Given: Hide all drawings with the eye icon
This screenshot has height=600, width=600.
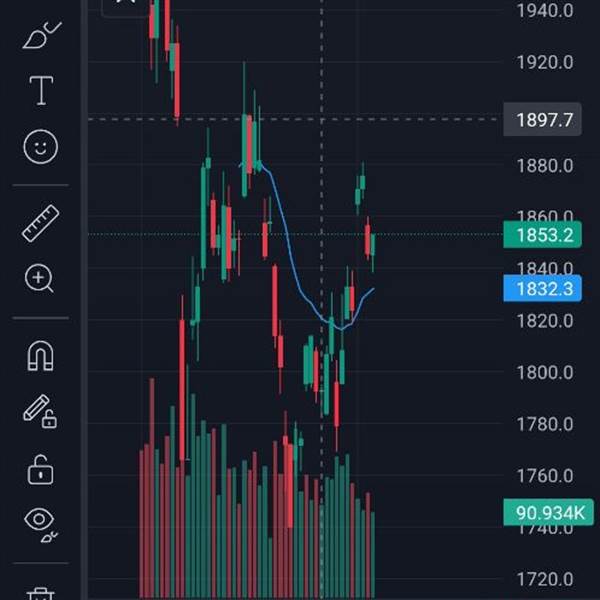Looking at the screenshot, I should point(41,524).
